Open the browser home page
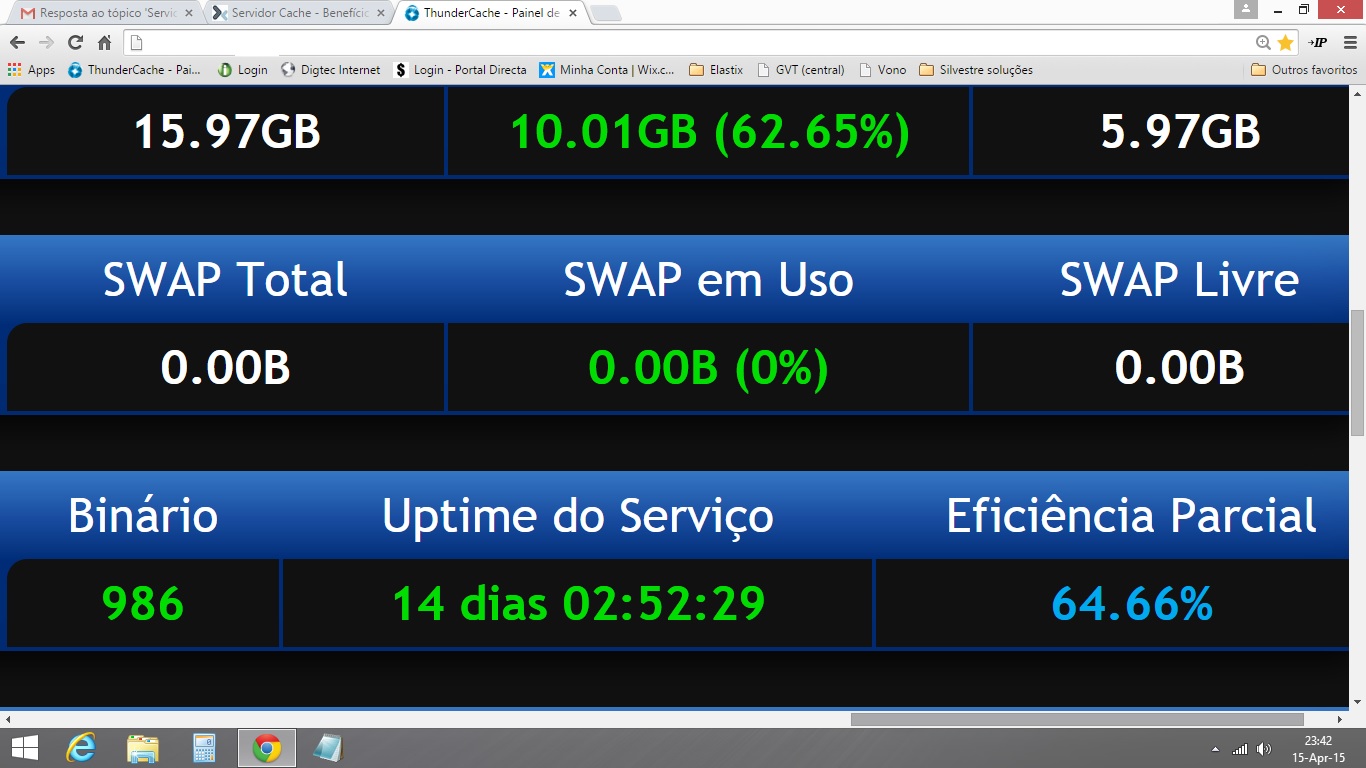 [104, 43]
